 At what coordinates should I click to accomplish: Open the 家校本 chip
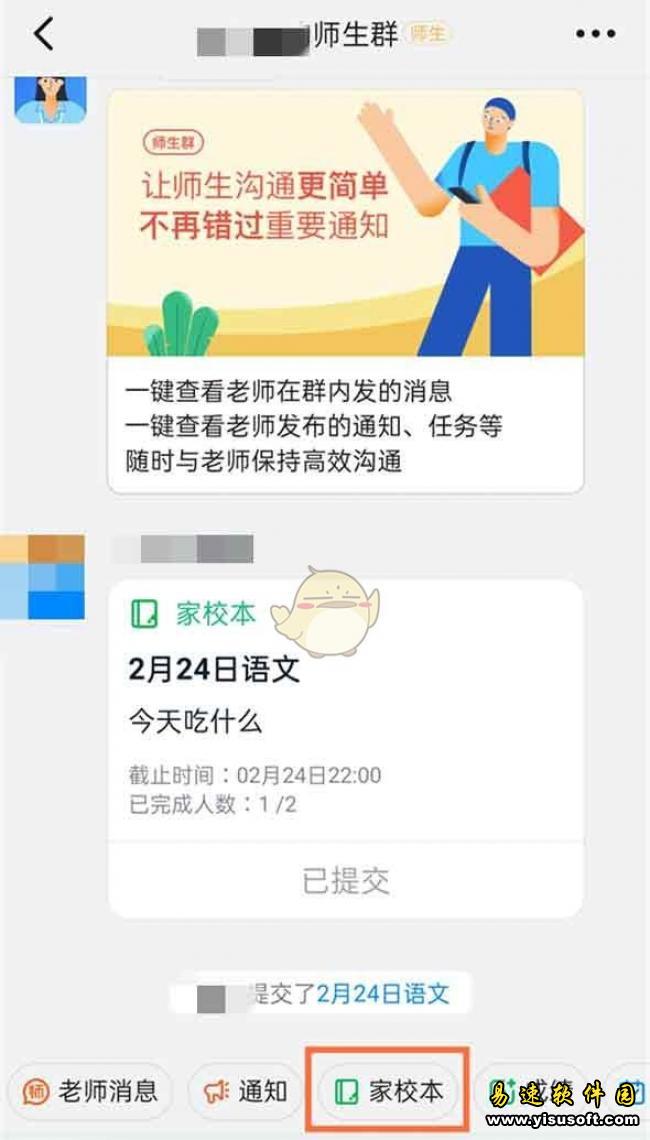pyautogui.click(x=388, y=1091)
